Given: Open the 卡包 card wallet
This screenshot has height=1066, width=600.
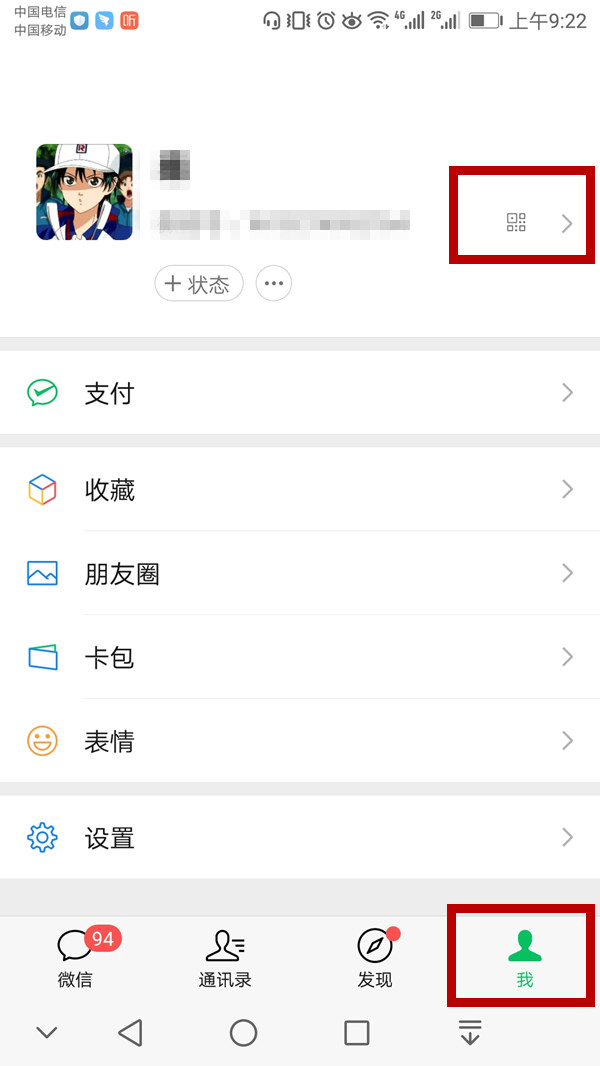Looking at the screenshot, I should pyautogui.click(x=300, y=657).
